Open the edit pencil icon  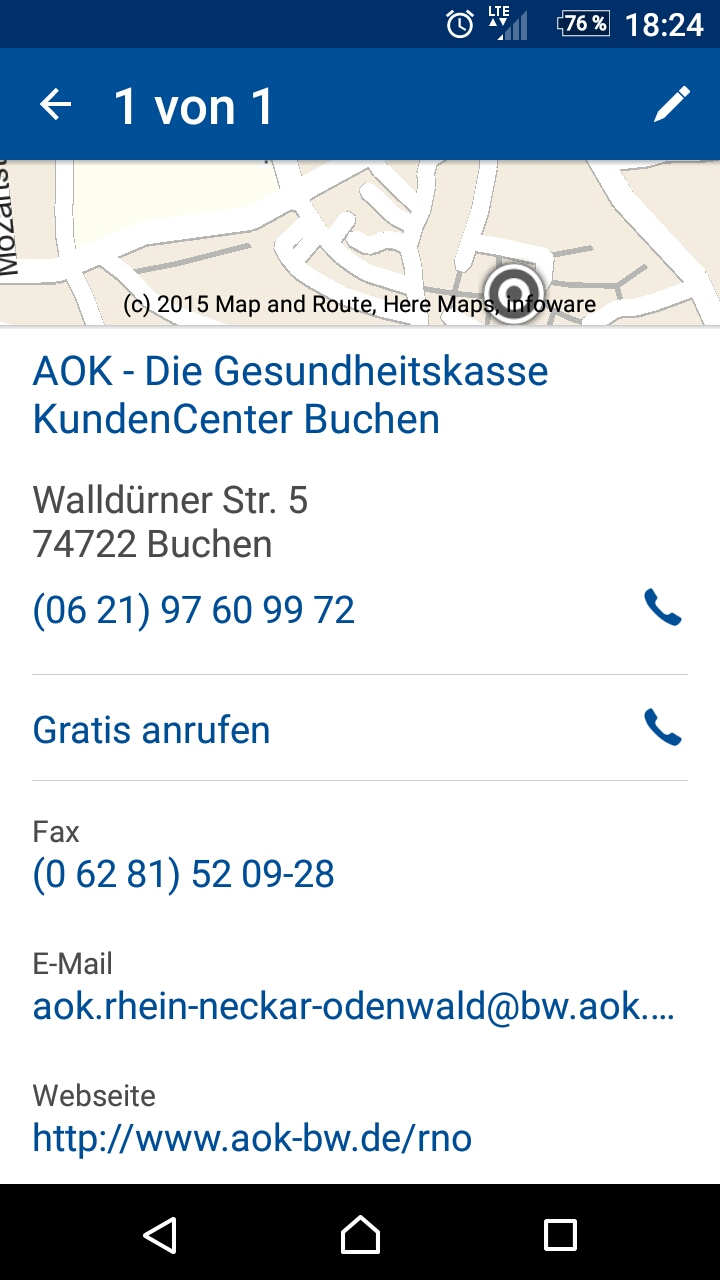click(x=671, y=104)
